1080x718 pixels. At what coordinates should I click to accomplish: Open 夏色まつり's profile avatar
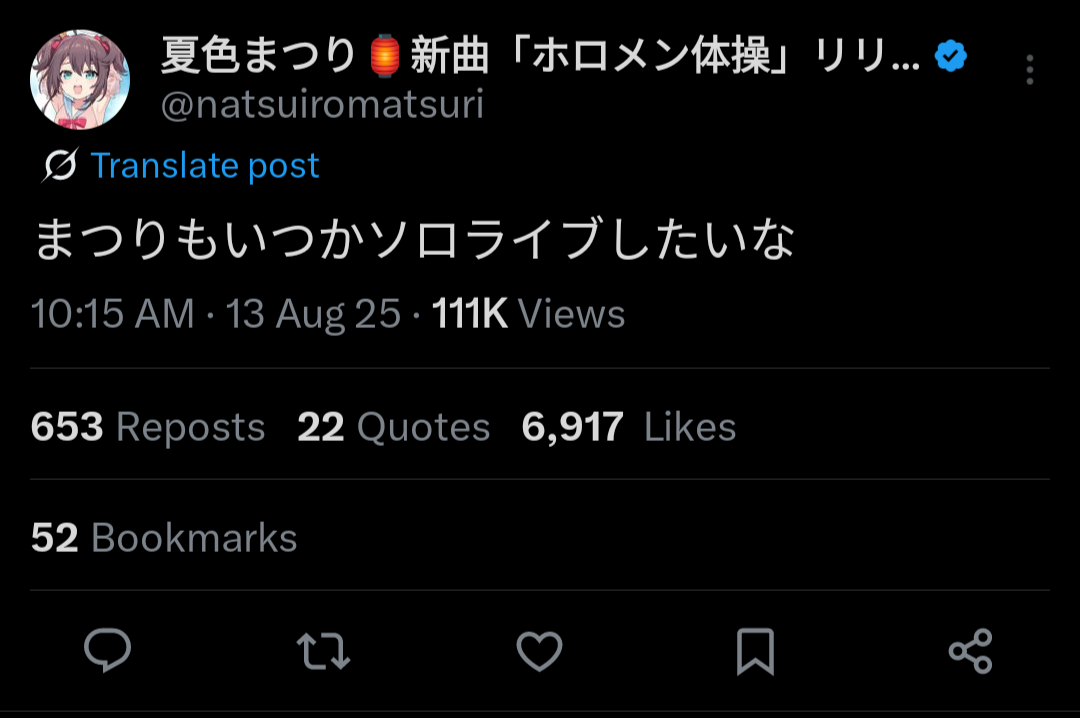click(x=80, y=79)
